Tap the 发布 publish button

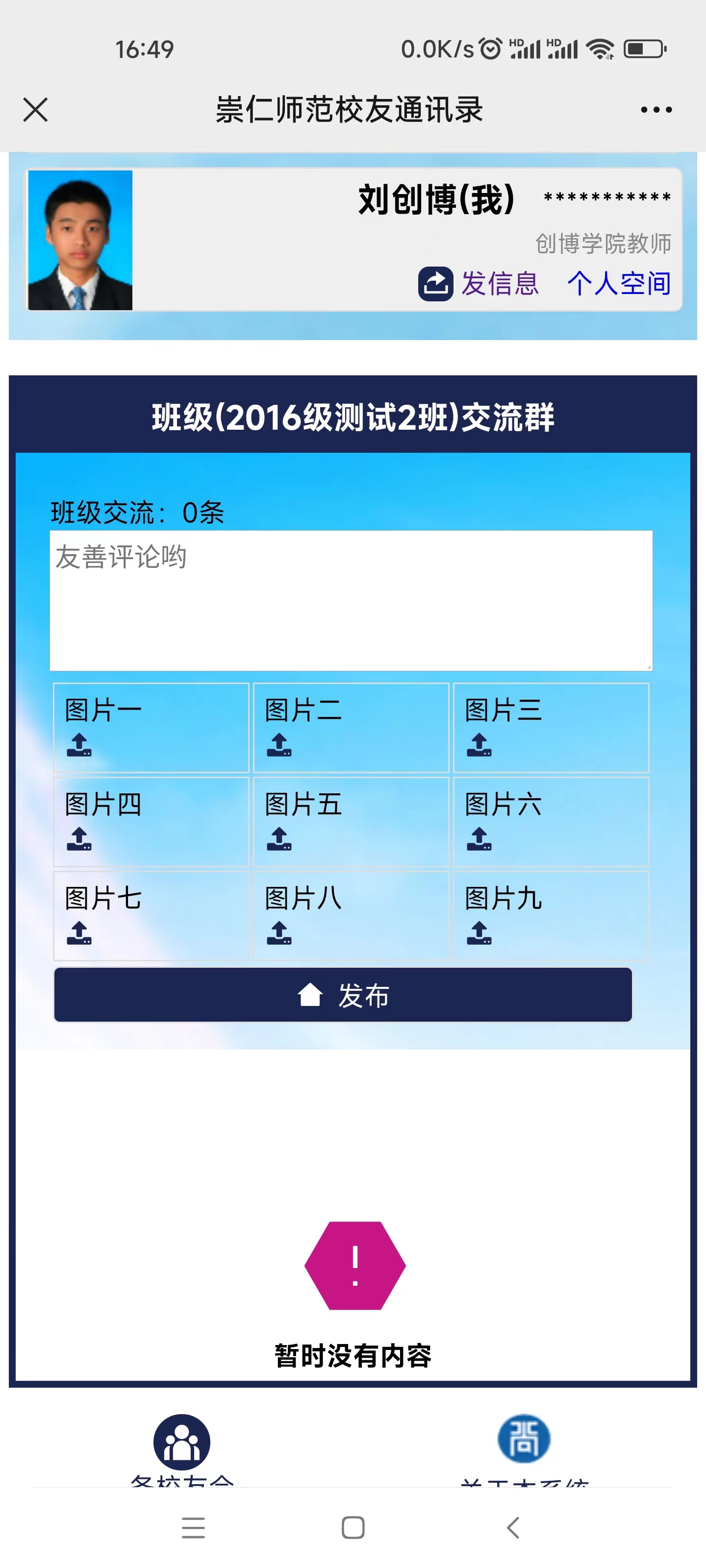(343, 995)
